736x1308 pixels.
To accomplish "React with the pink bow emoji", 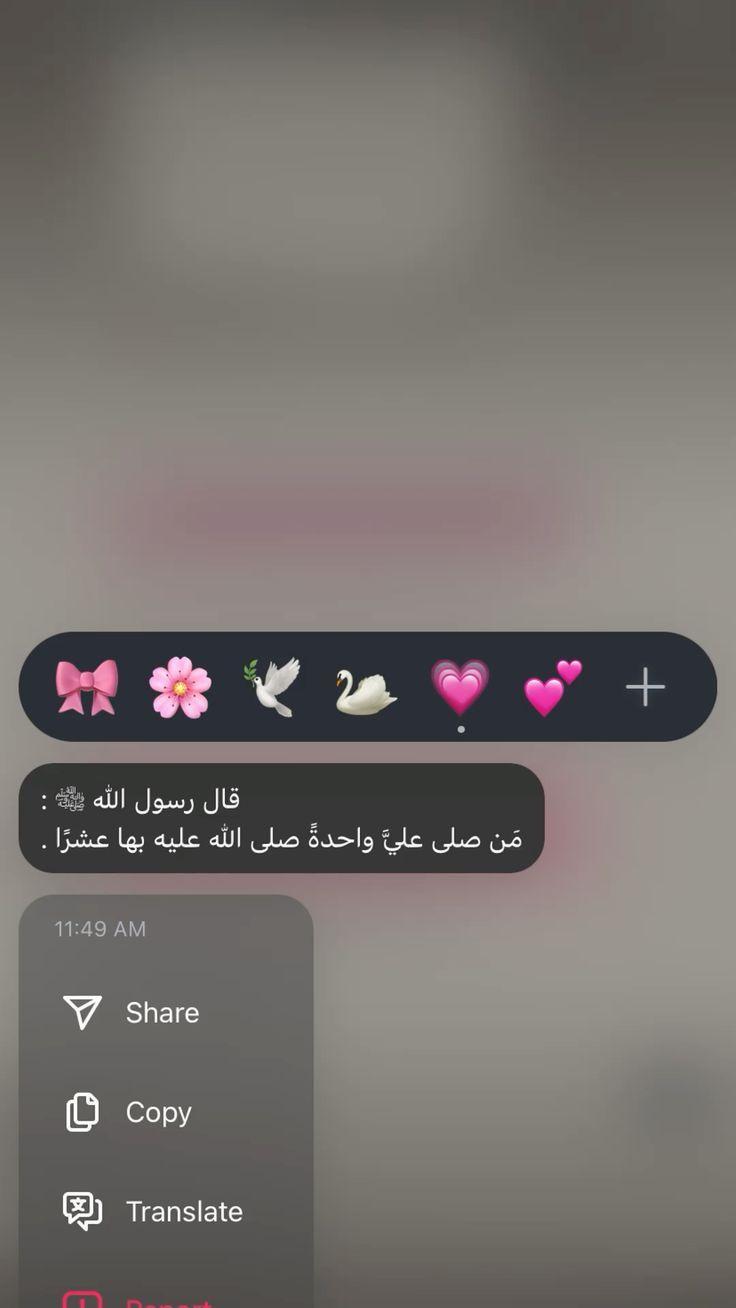I will (86, 687).
